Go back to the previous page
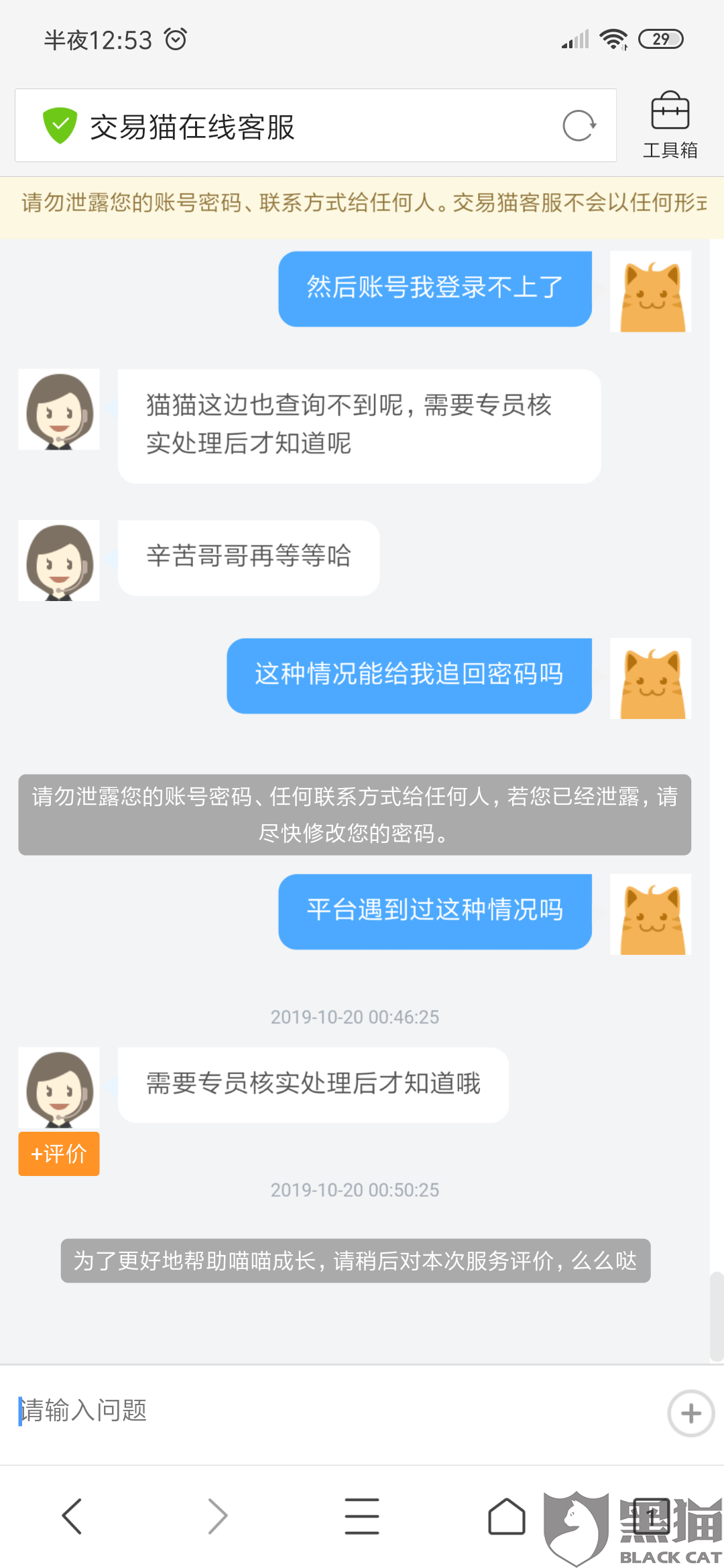 [x=72, y=1516]
